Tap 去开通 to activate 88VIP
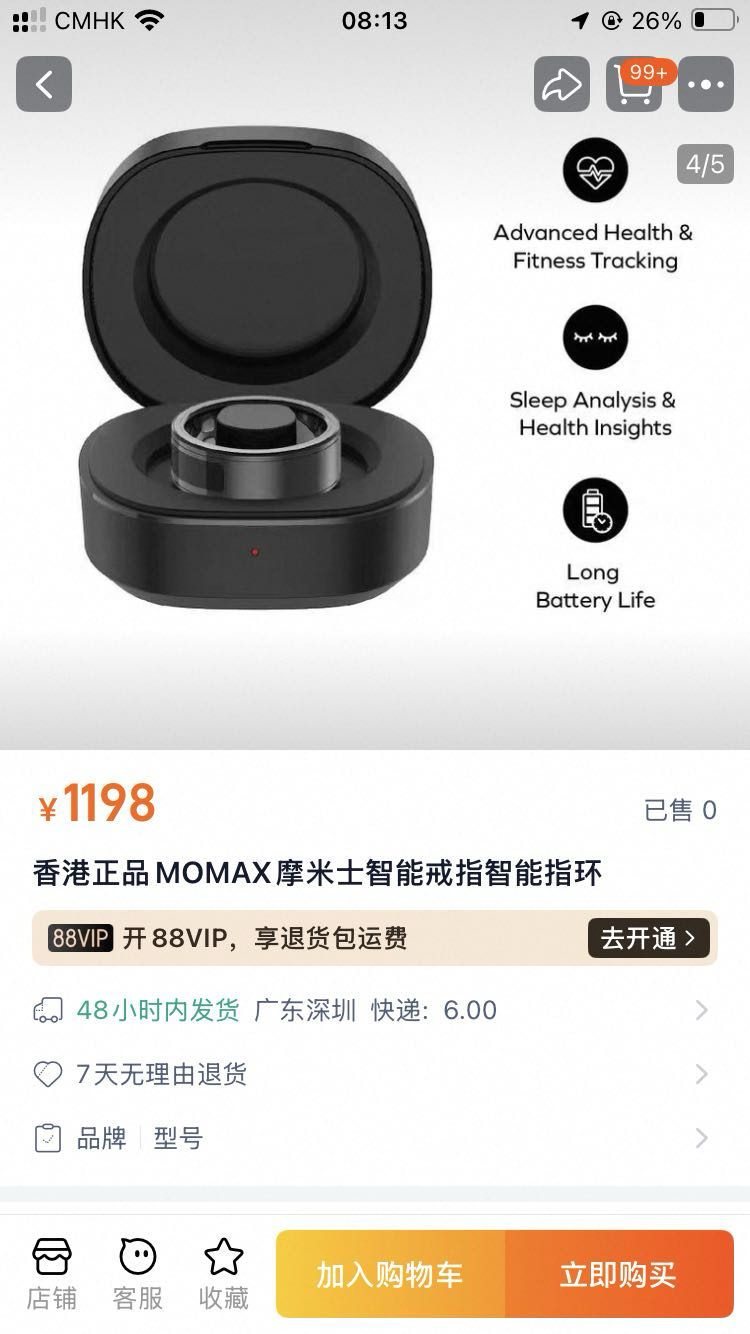 [648, 938]
